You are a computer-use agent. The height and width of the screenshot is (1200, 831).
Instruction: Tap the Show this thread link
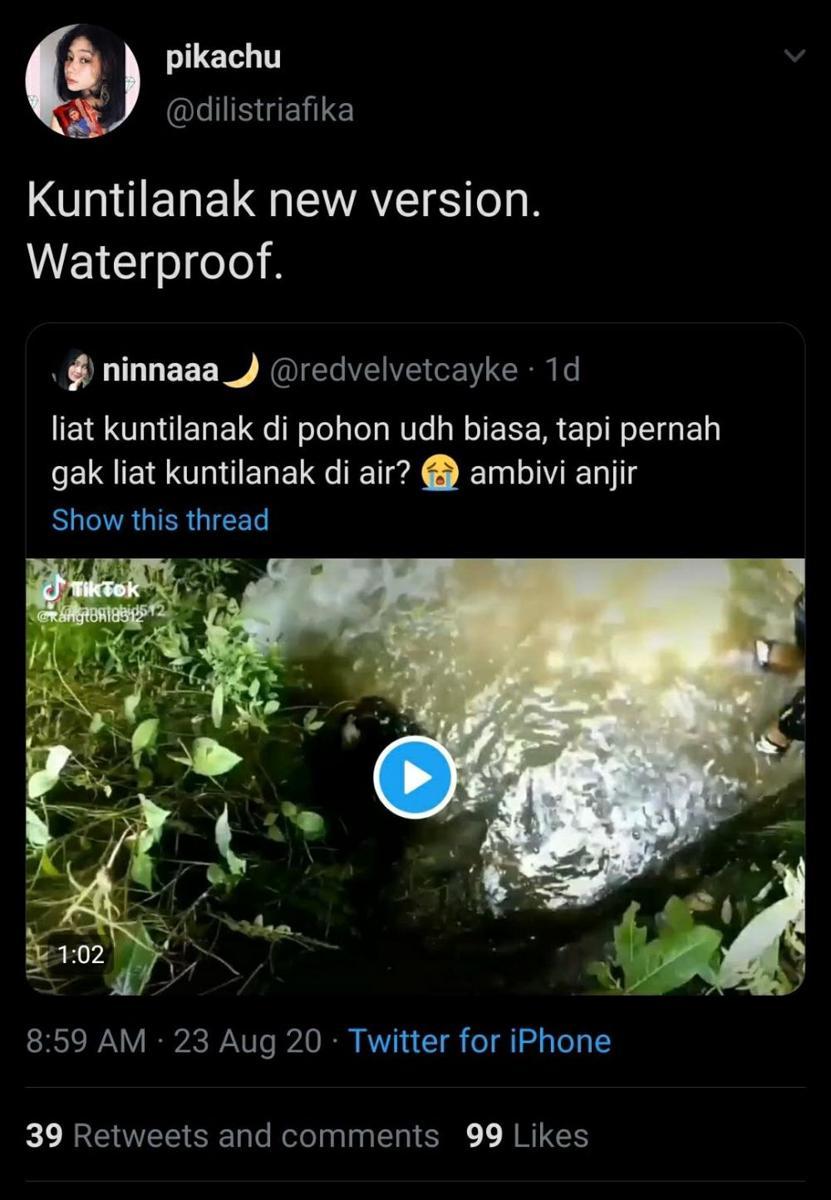pos(160,520)
